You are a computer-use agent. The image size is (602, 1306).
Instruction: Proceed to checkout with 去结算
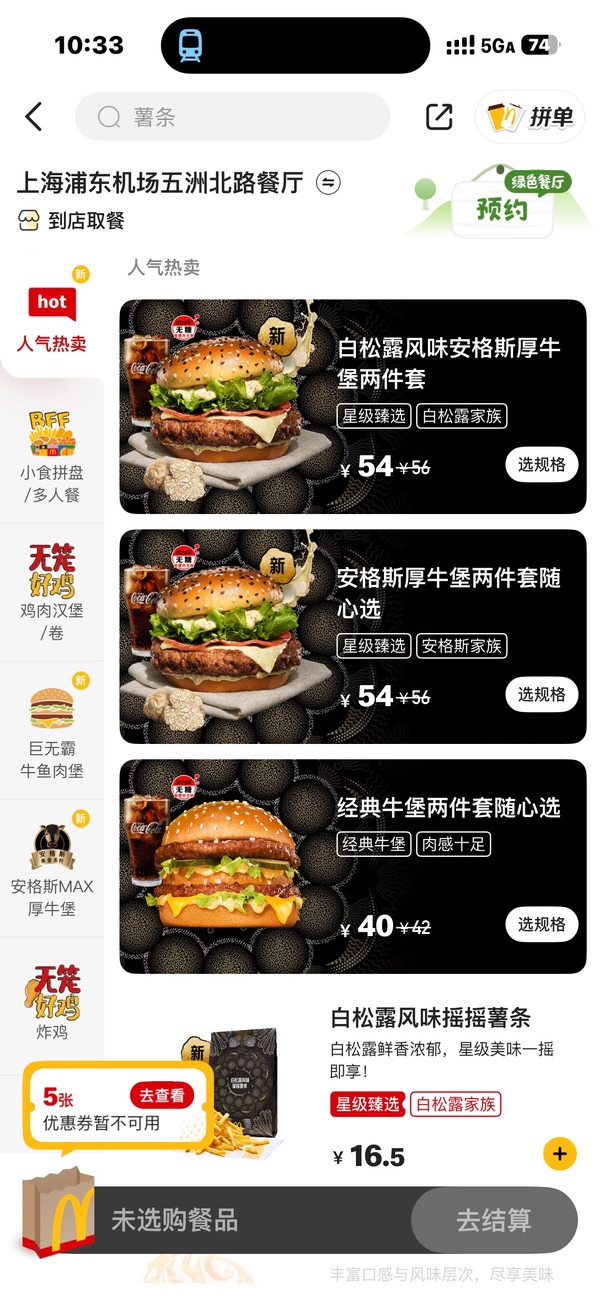click(x=494, y=1220)
